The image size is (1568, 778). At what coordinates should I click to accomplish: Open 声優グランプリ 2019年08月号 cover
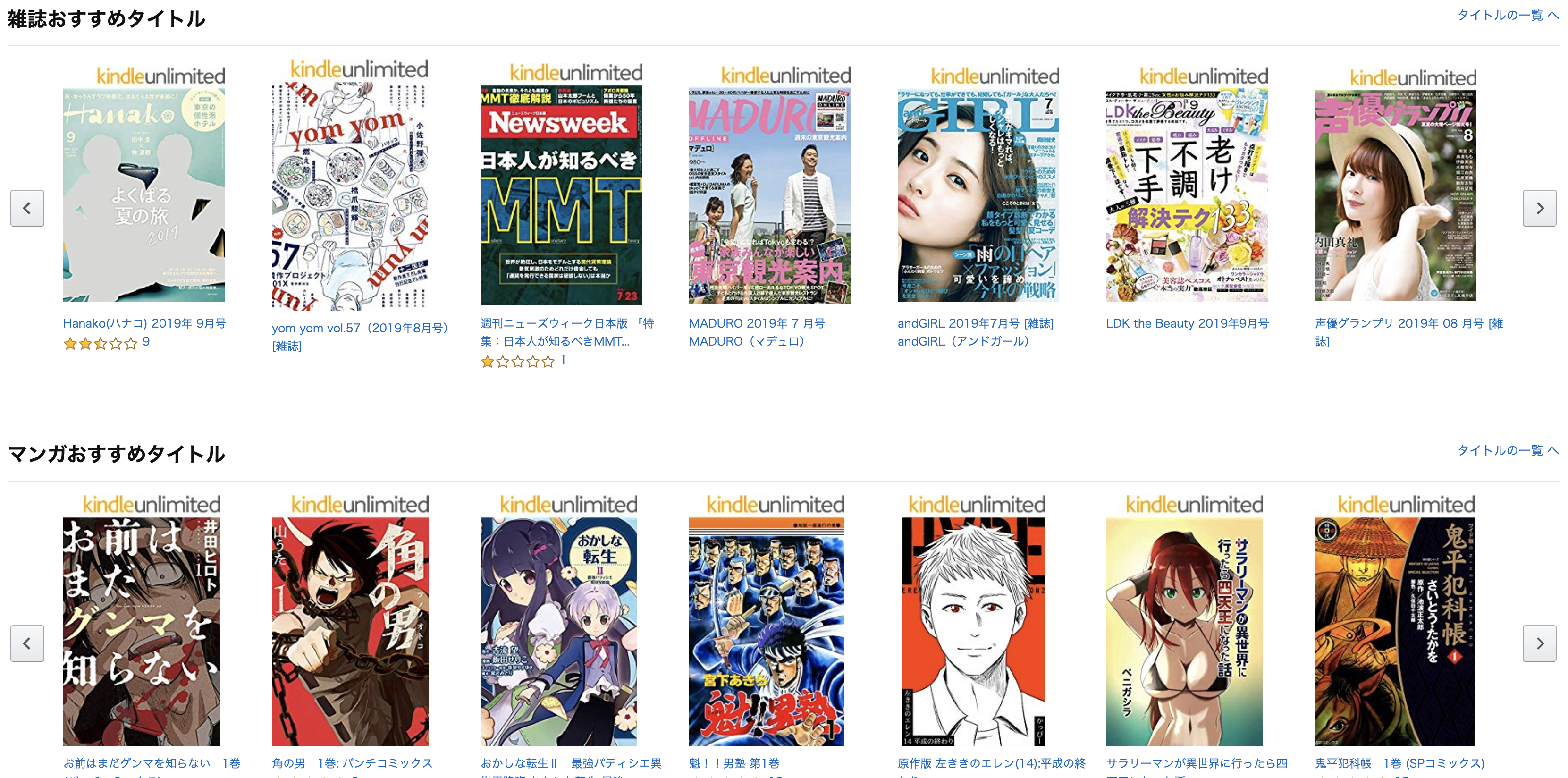pos(1395,195)
